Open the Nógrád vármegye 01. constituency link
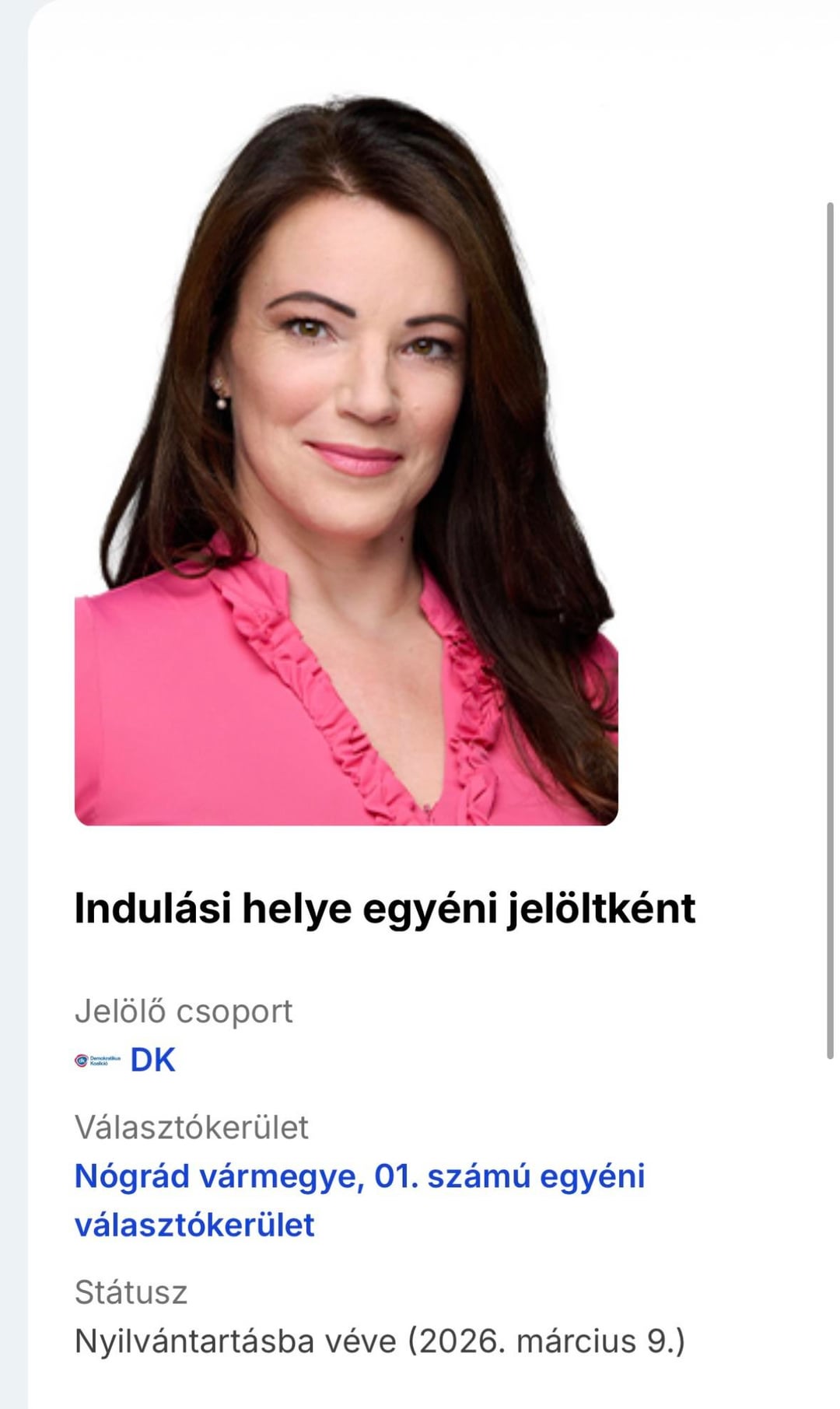 [359, 1176]
